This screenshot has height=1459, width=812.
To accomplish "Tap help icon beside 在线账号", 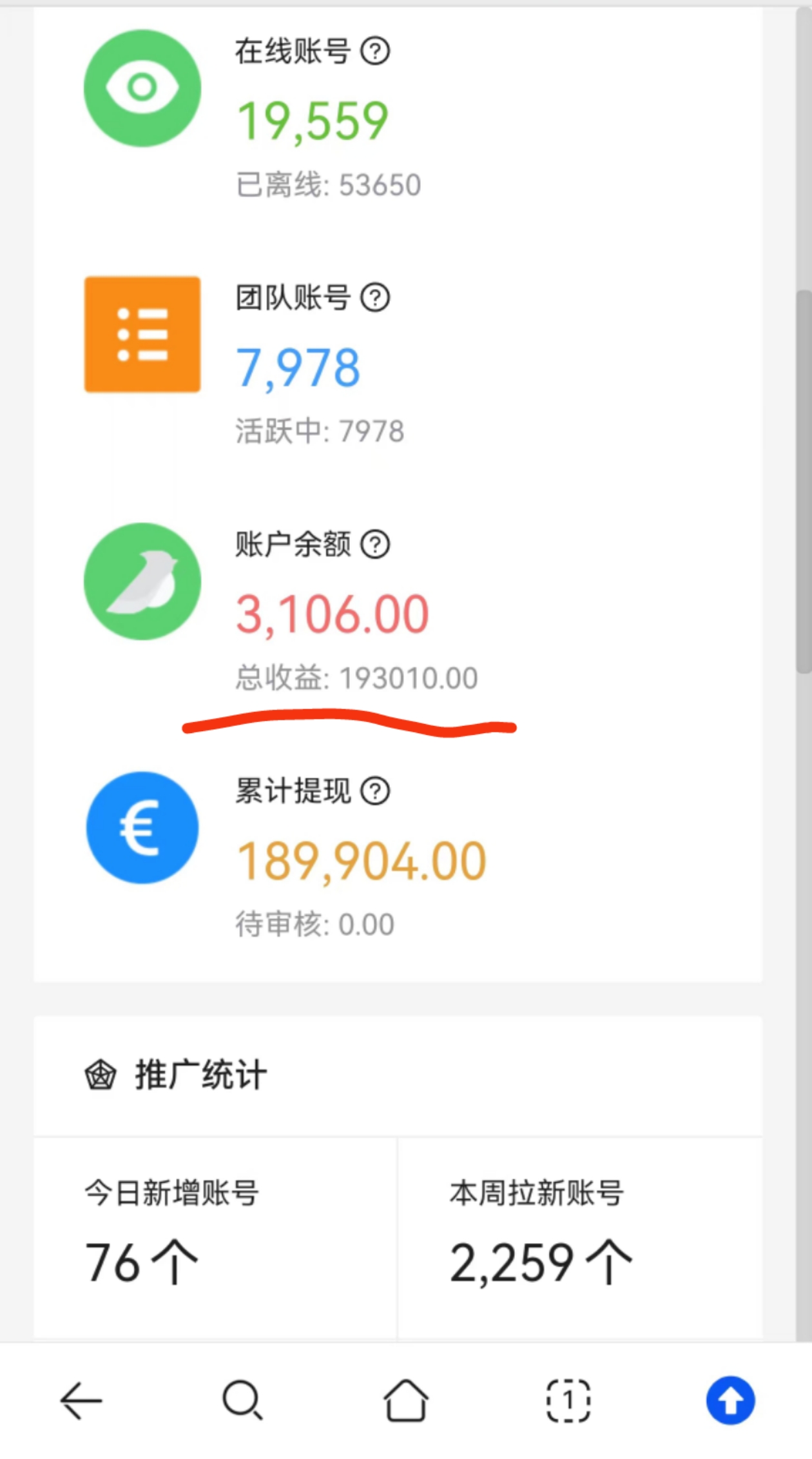I will (x=375, y=51).
